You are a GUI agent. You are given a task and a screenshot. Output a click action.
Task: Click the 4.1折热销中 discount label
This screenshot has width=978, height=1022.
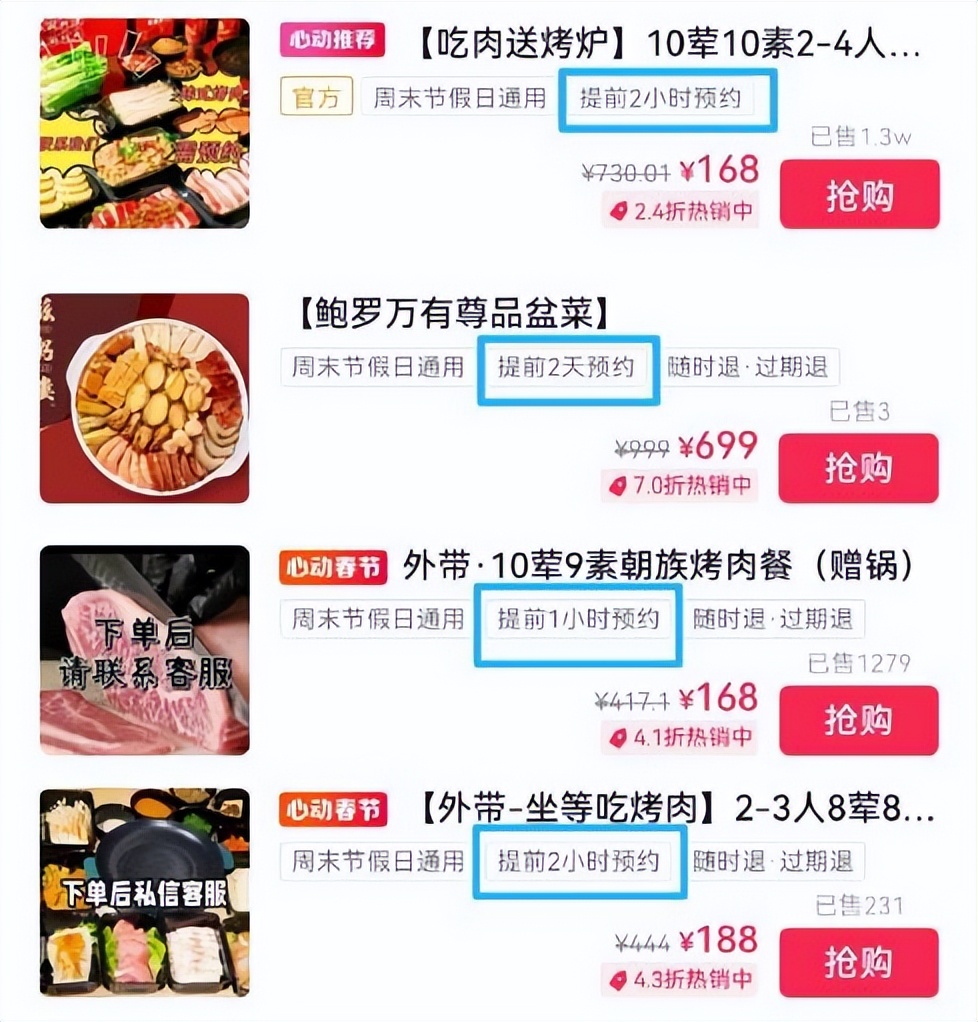680,739
